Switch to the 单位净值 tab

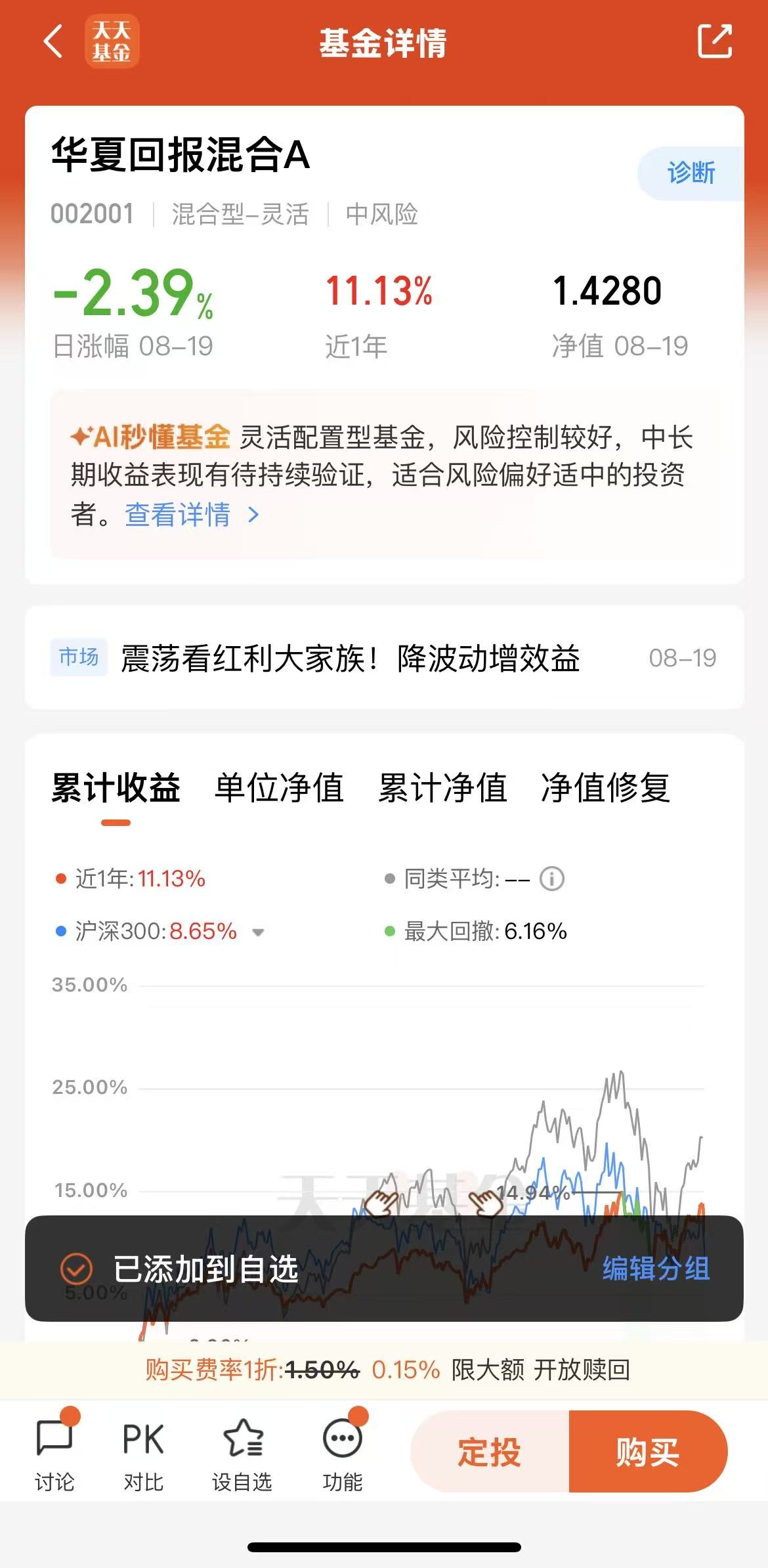pos(280,788)
